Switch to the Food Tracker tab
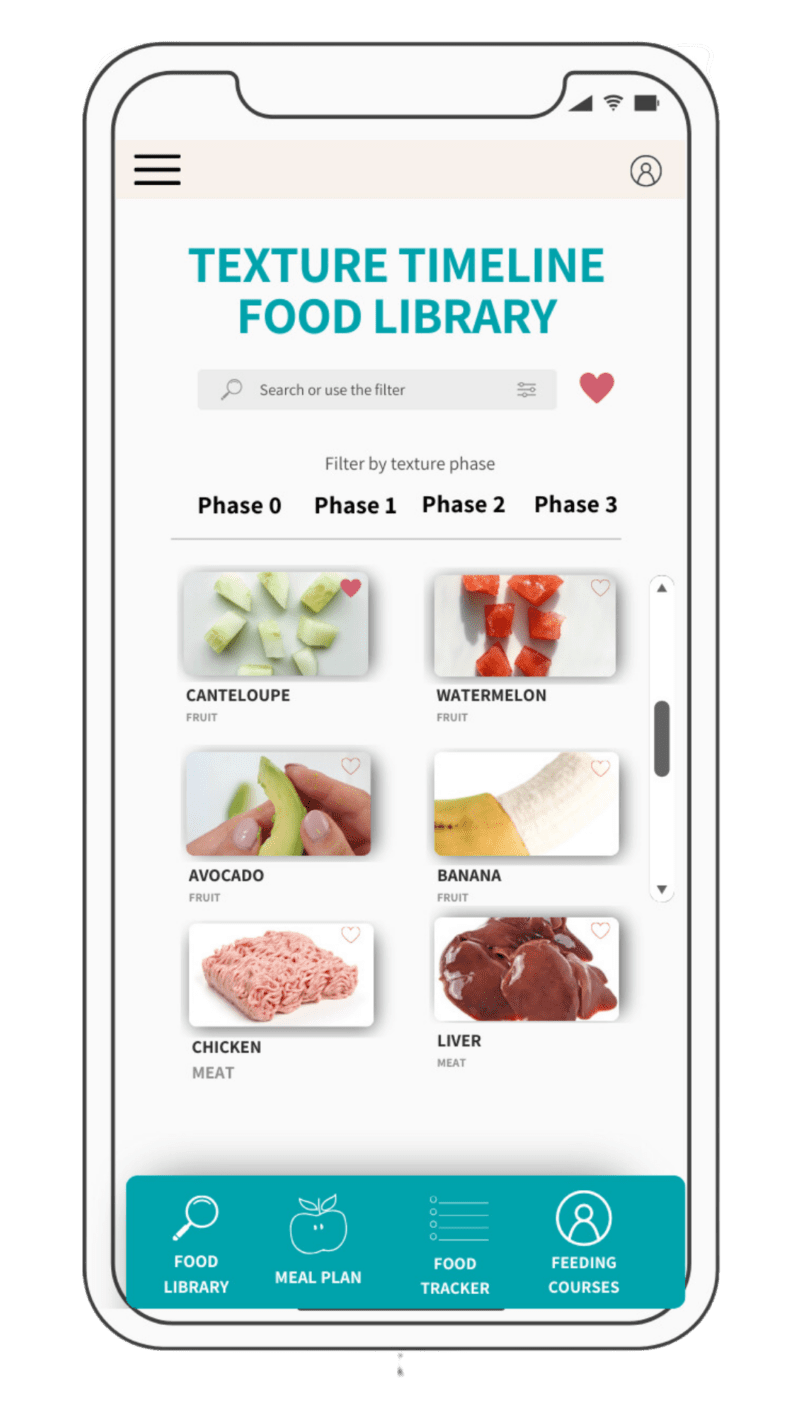The width and height of the screenshot is (800, 1422). (x=455, y=1243)
